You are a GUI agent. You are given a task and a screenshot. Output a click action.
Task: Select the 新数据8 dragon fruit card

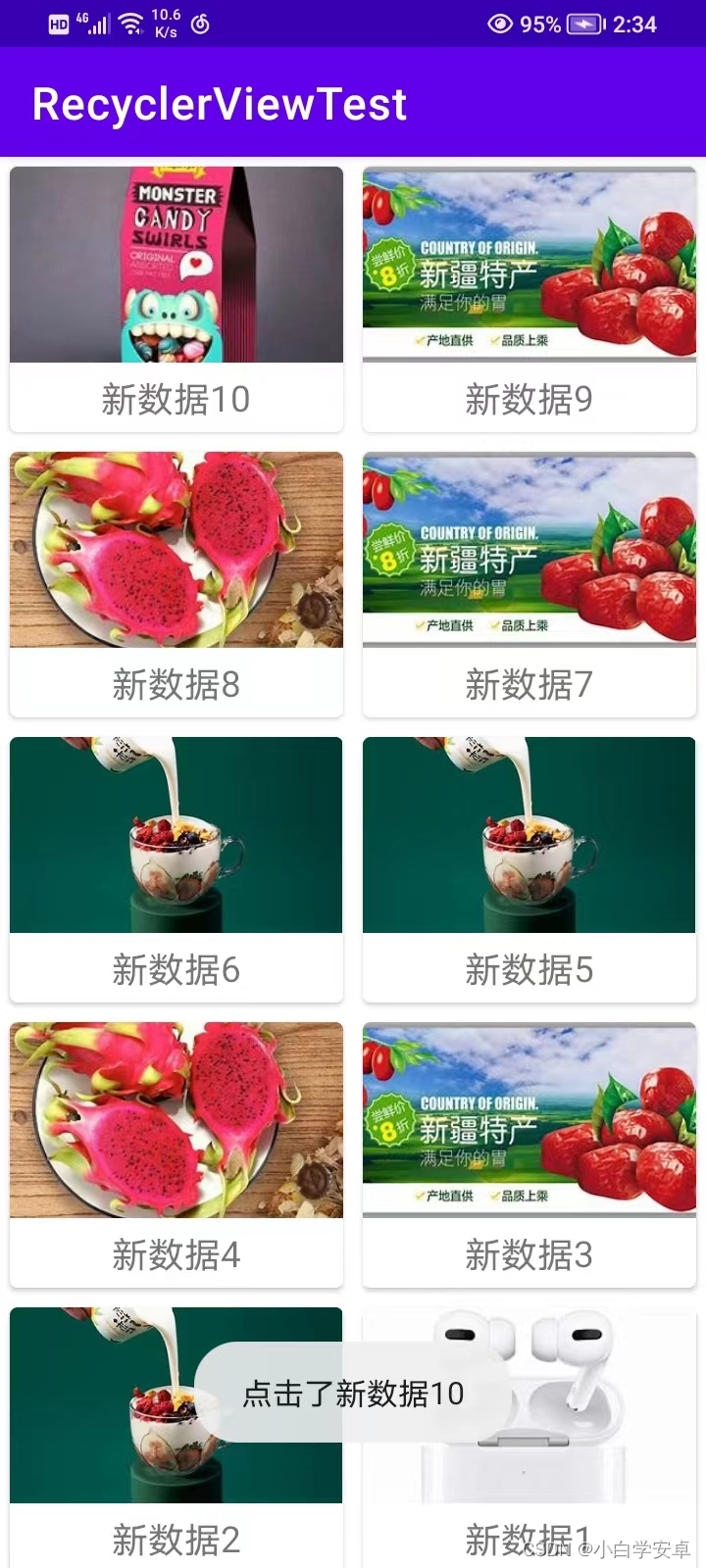(x=176, y=584)
